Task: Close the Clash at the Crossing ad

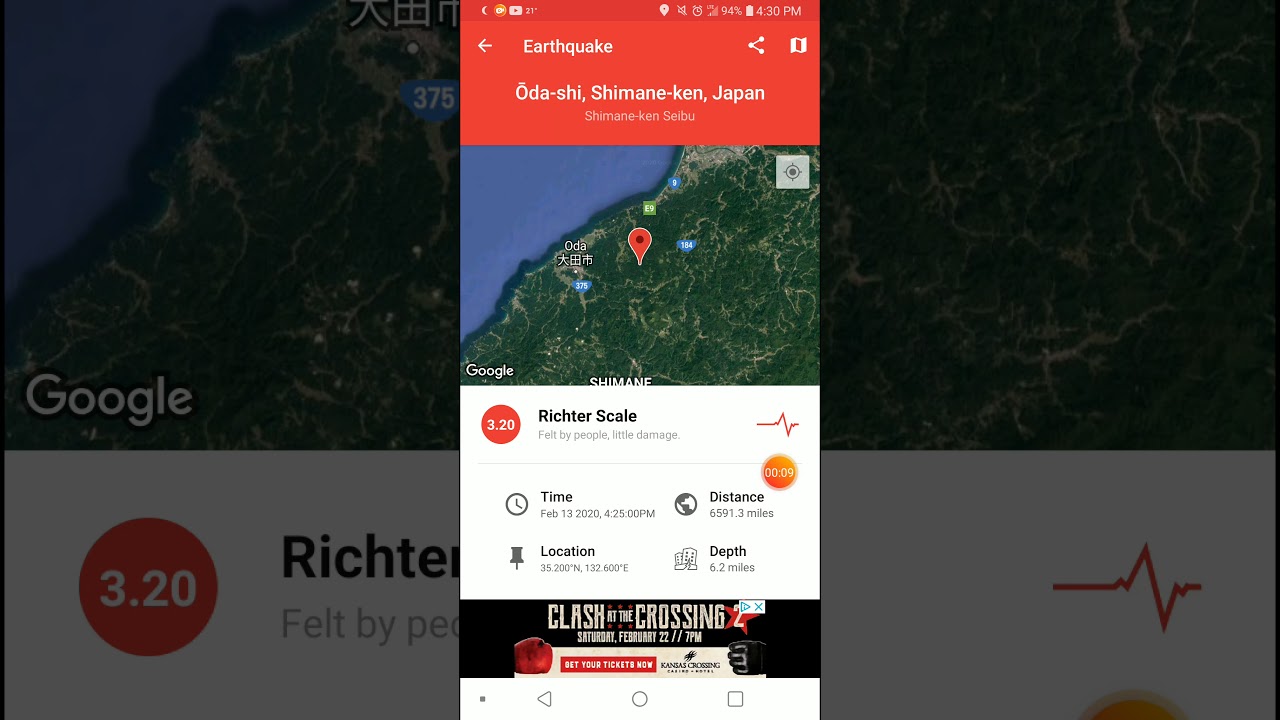Action: (x=759, y=607)
